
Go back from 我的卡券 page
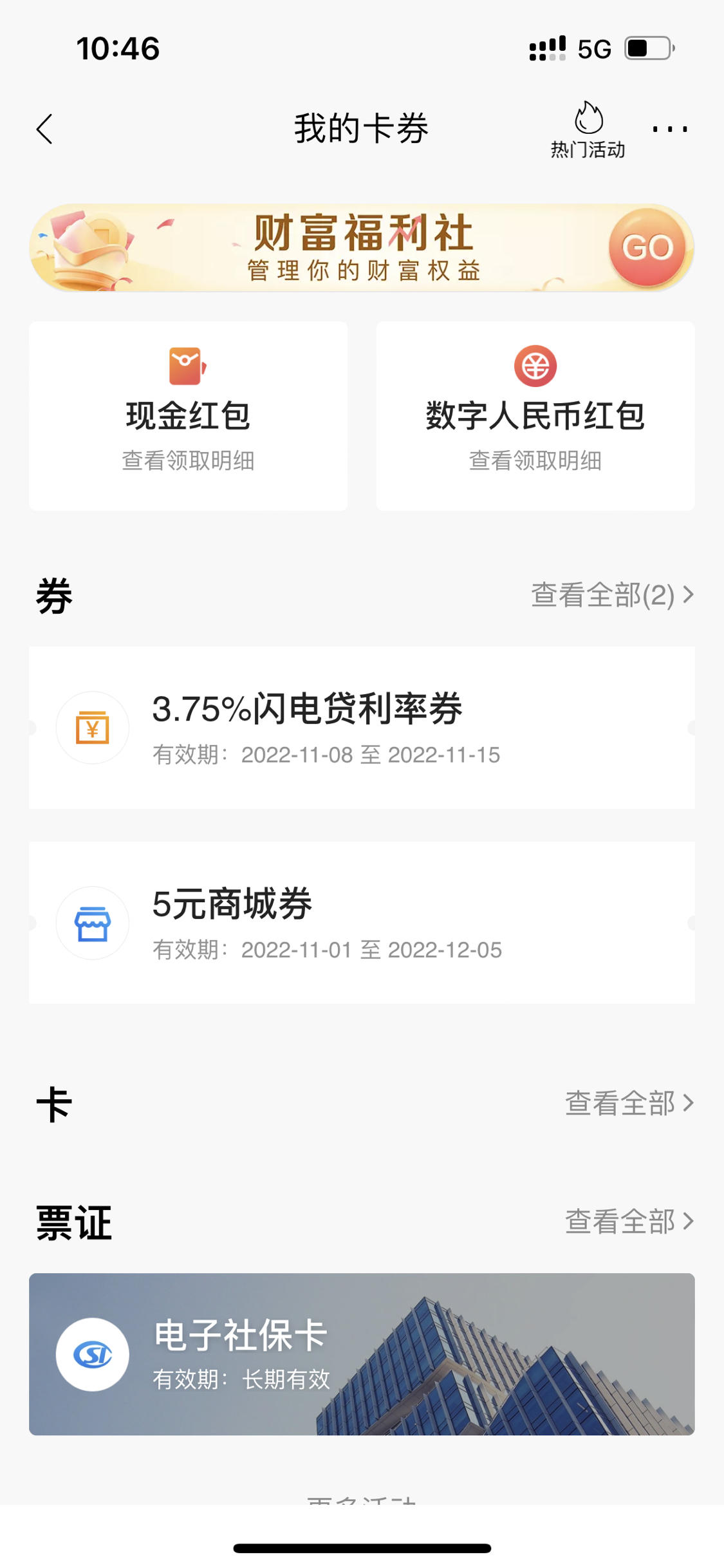[x=44, y=129]
